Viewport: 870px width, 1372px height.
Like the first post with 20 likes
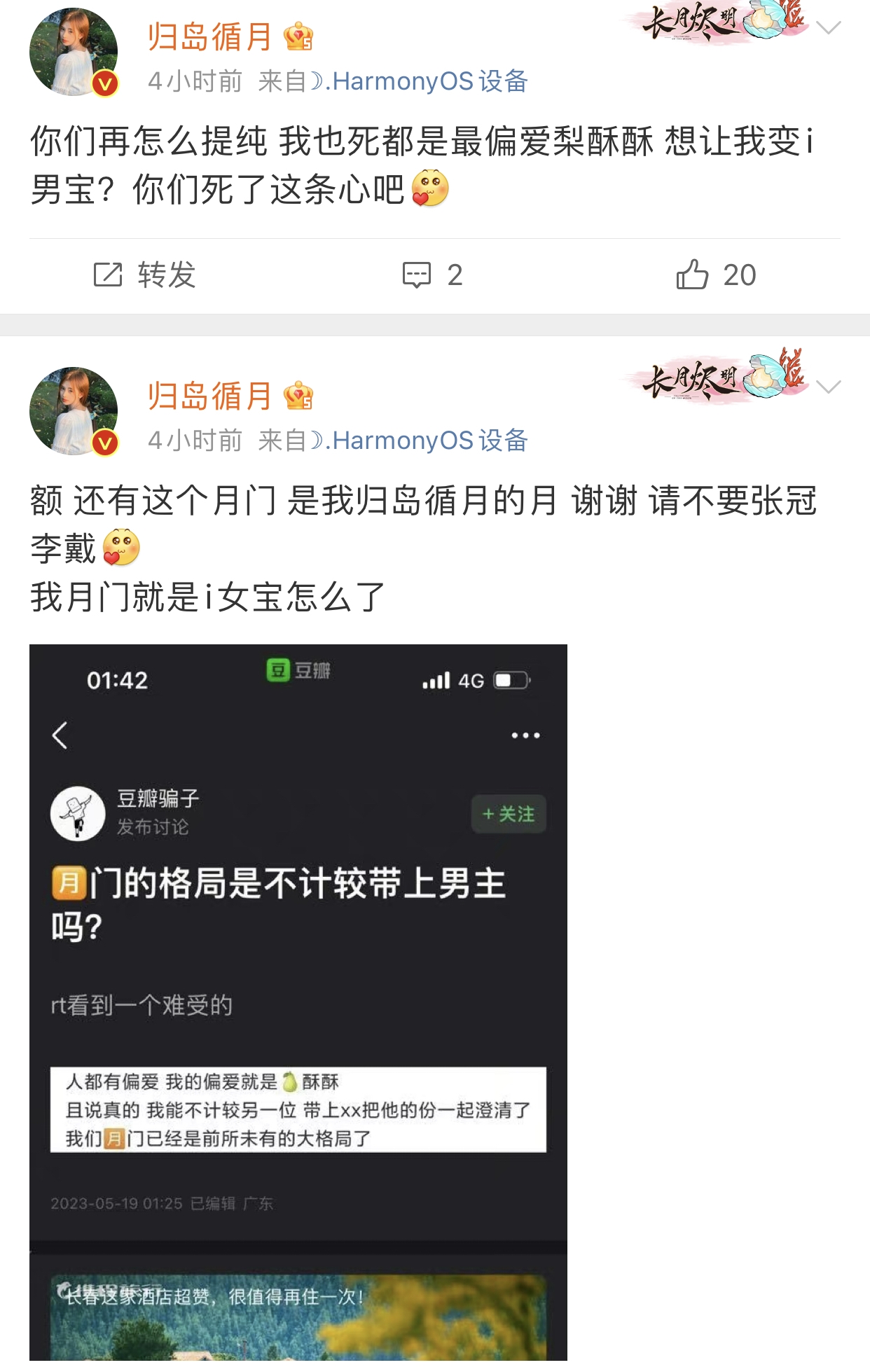pos(716,275)
